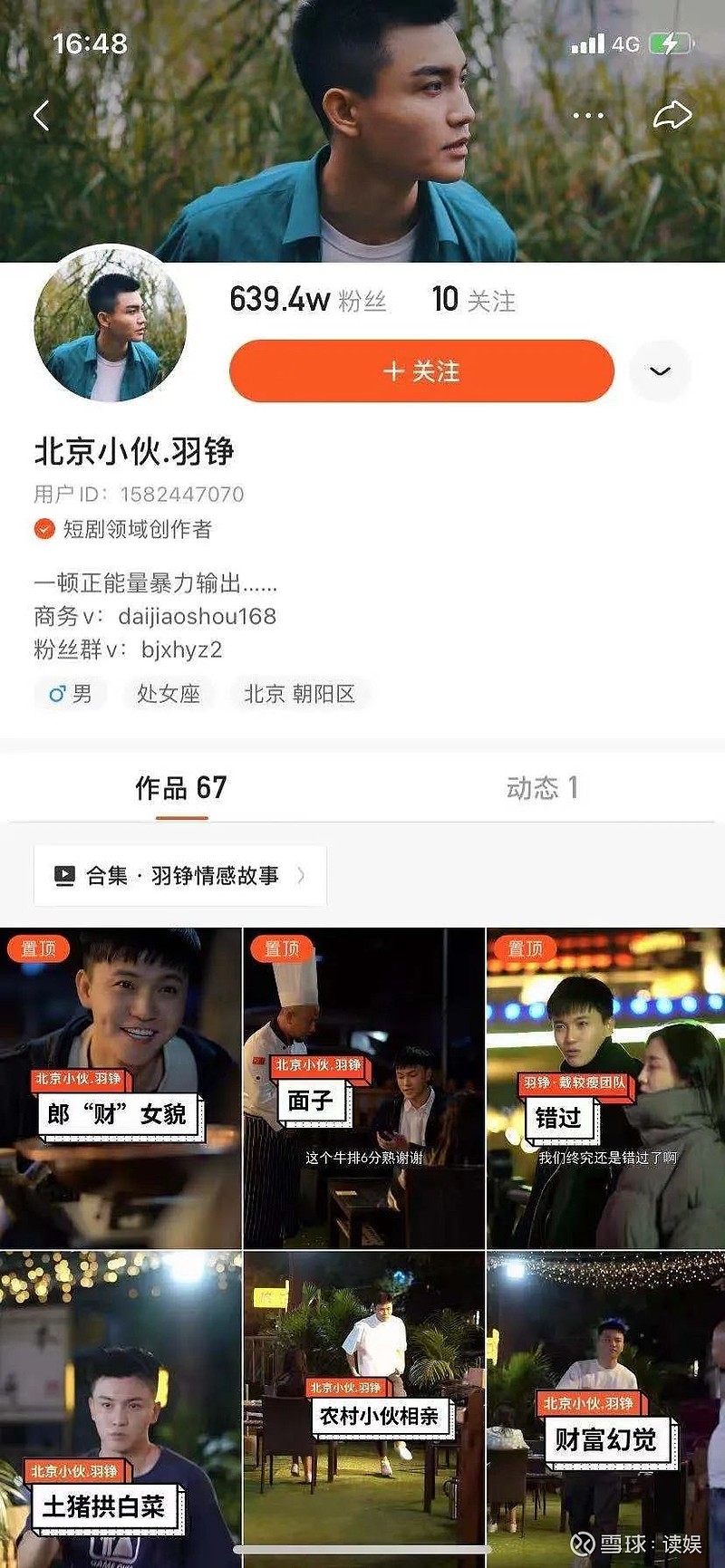Share this profile via the arrow icon
The height and width of the screenshot is (1568, 725).
point(672,115)
